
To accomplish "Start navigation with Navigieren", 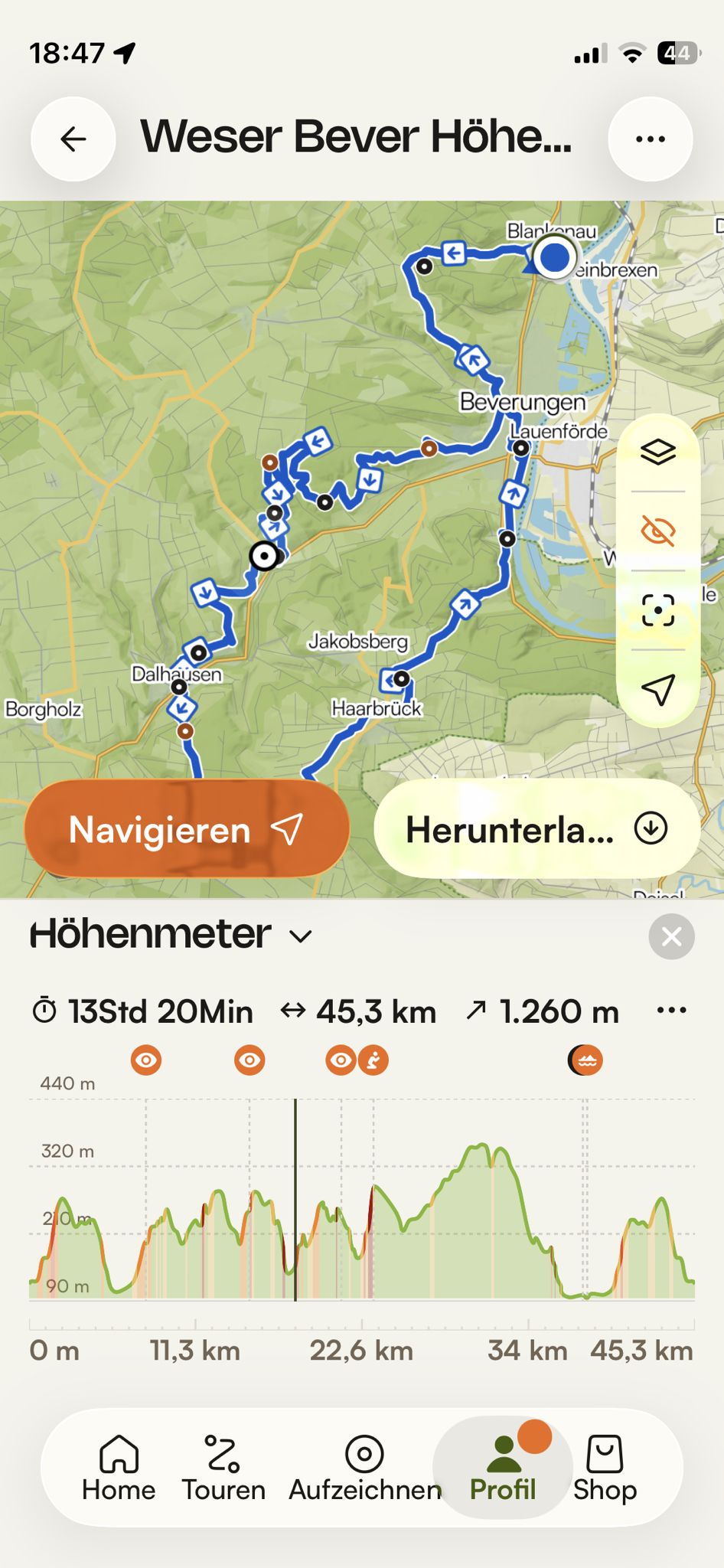I will (x=187, y=829).
